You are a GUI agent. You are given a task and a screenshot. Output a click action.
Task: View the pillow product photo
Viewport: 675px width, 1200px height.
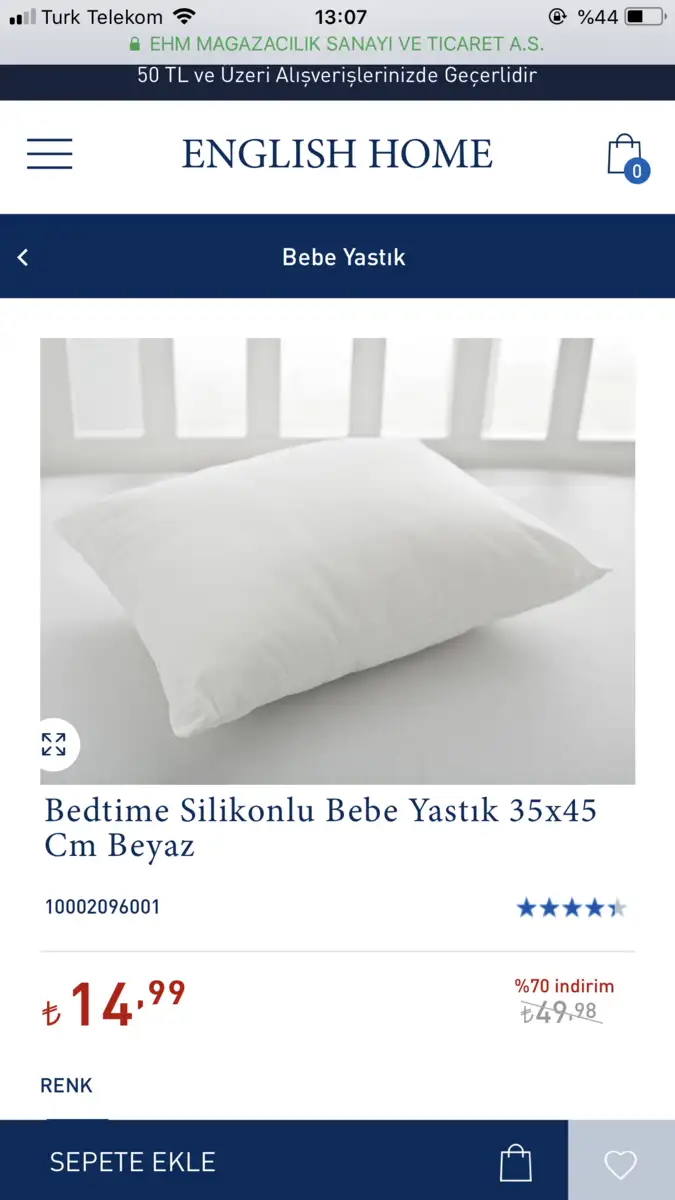(337, 560)
